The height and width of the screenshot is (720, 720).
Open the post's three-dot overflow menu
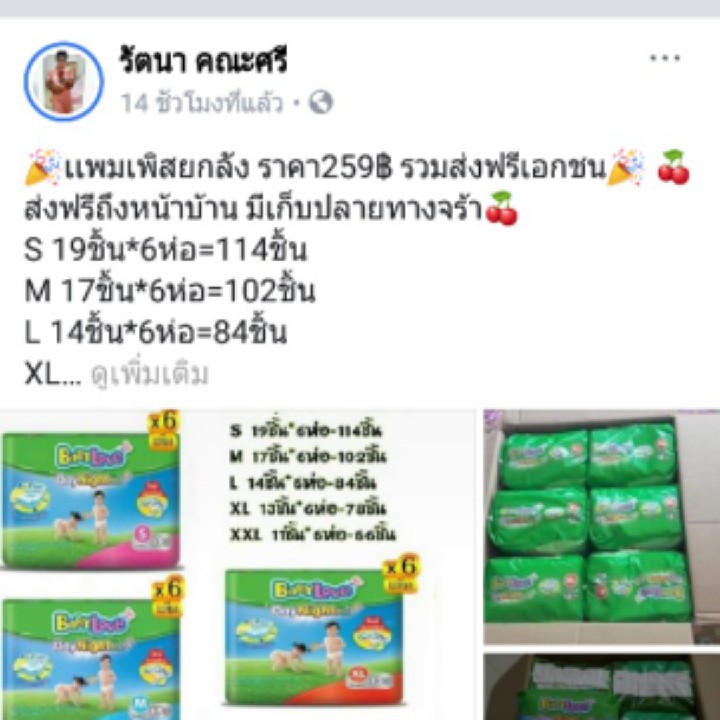coord(664,59)
